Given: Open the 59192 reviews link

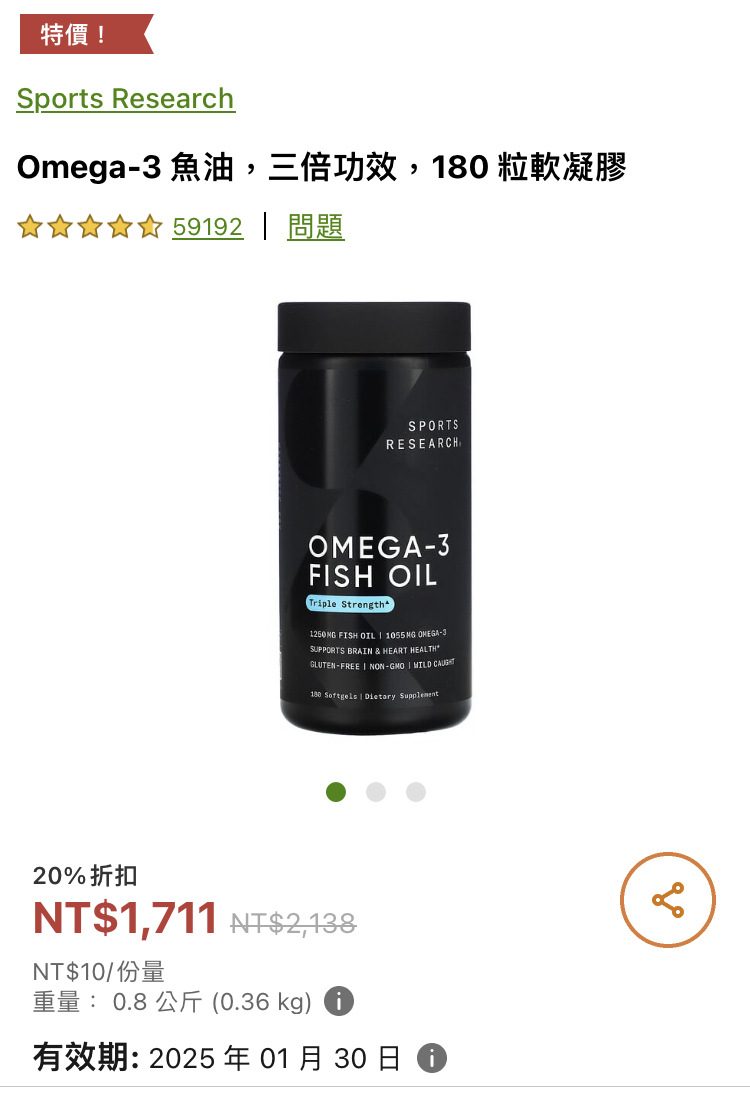Looking at the screenshot, I should pyautogui.click(x=207, y=227).
